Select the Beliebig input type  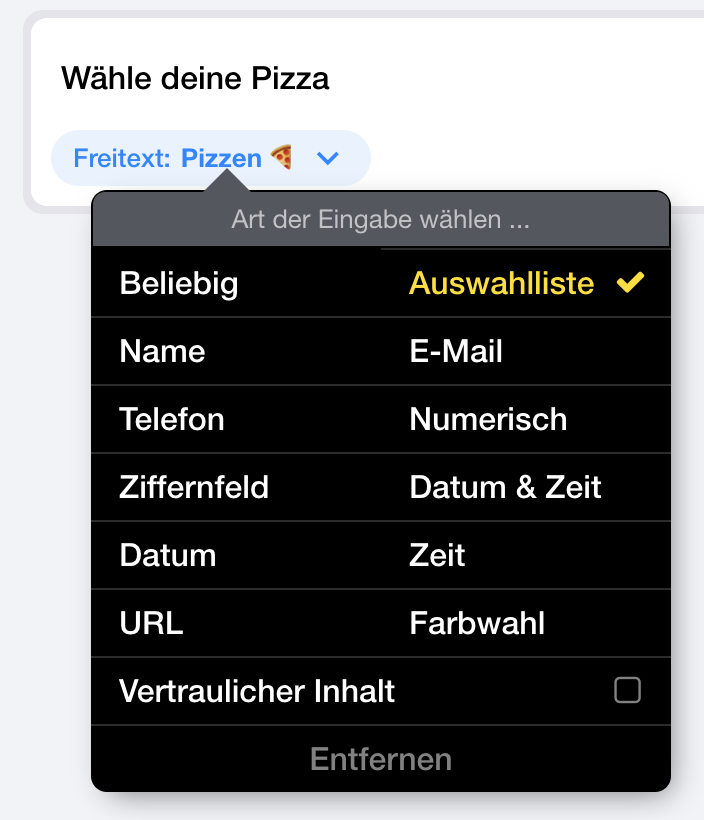click(x=179, y=284)
